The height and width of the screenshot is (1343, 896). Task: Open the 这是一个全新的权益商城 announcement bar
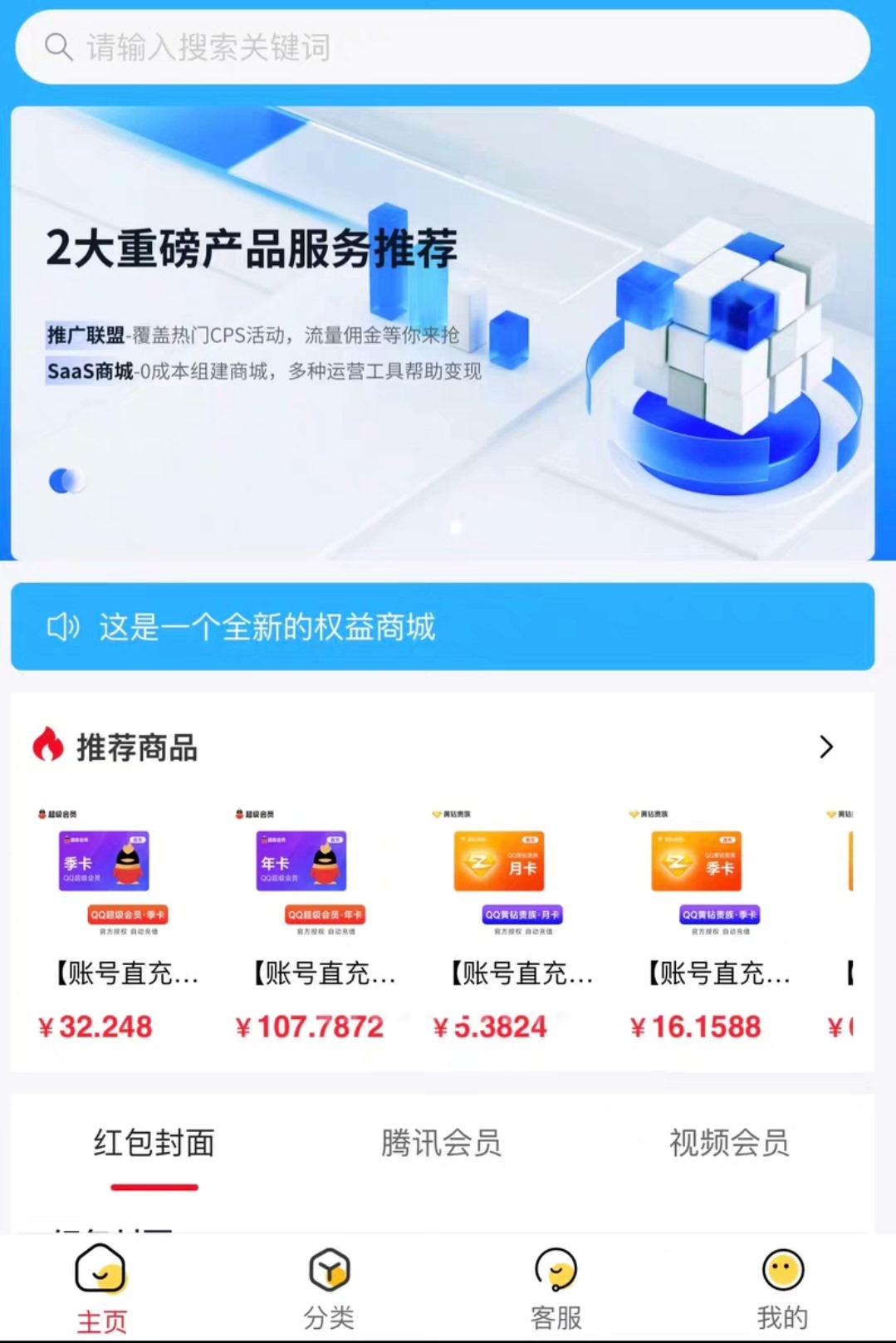pos(443,627)
